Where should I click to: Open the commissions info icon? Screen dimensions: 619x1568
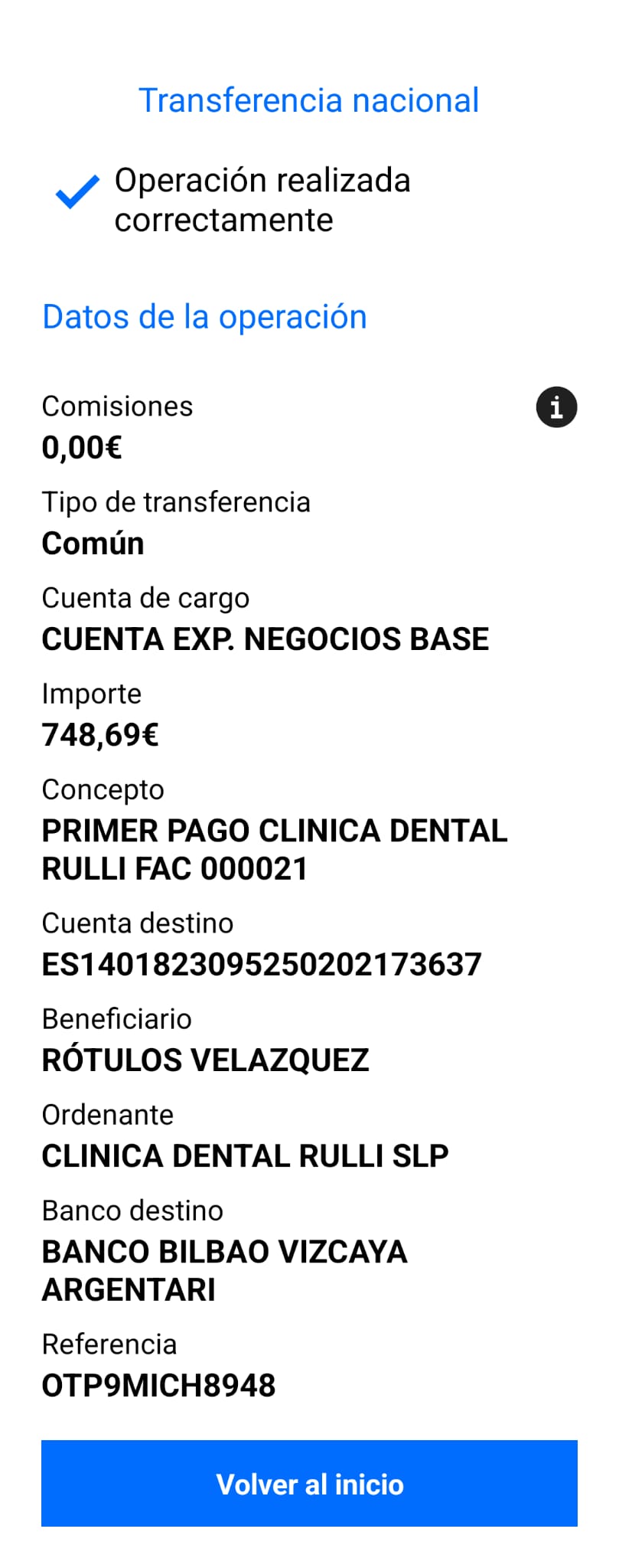pyautogui.click(x=556, y=407)
